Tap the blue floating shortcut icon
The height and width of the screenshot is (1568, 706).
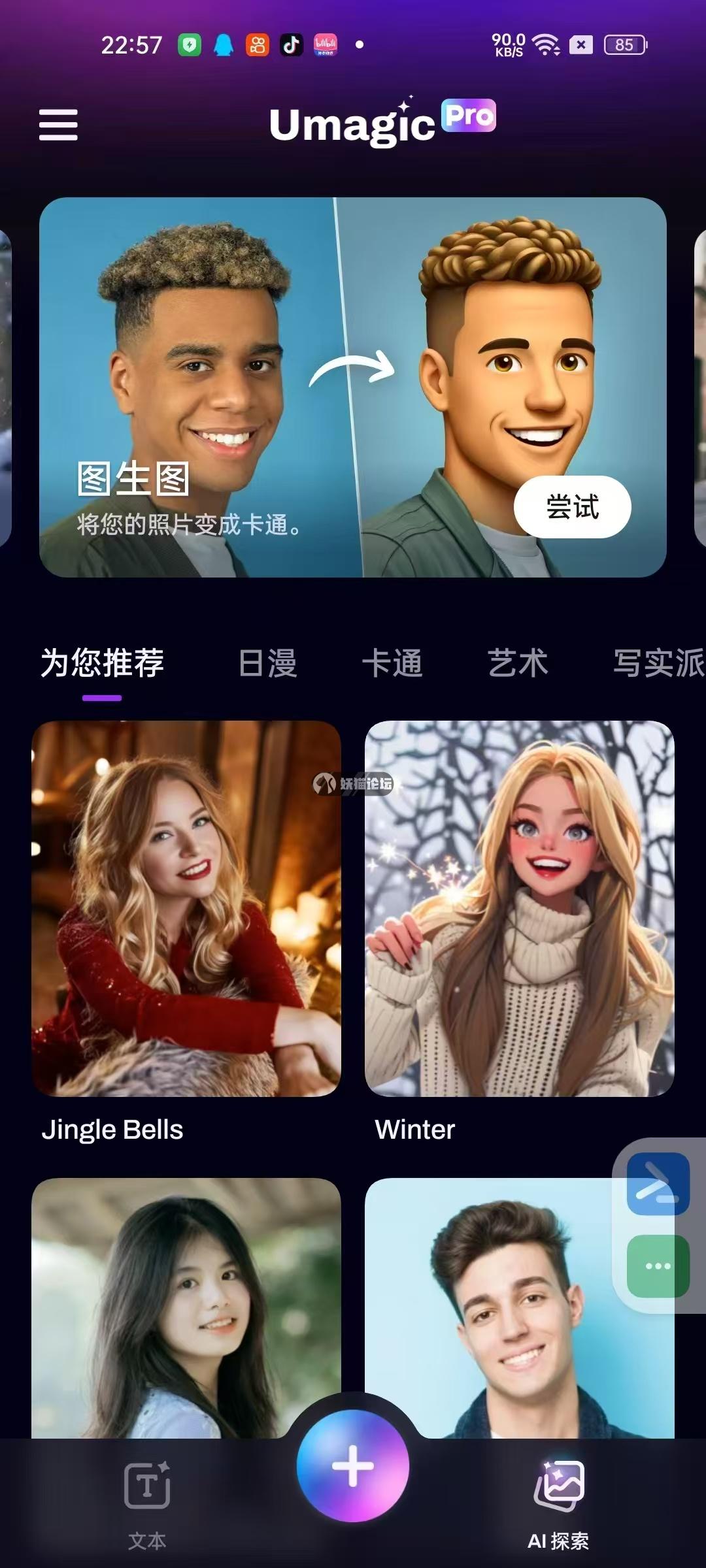click(658, 1184)
